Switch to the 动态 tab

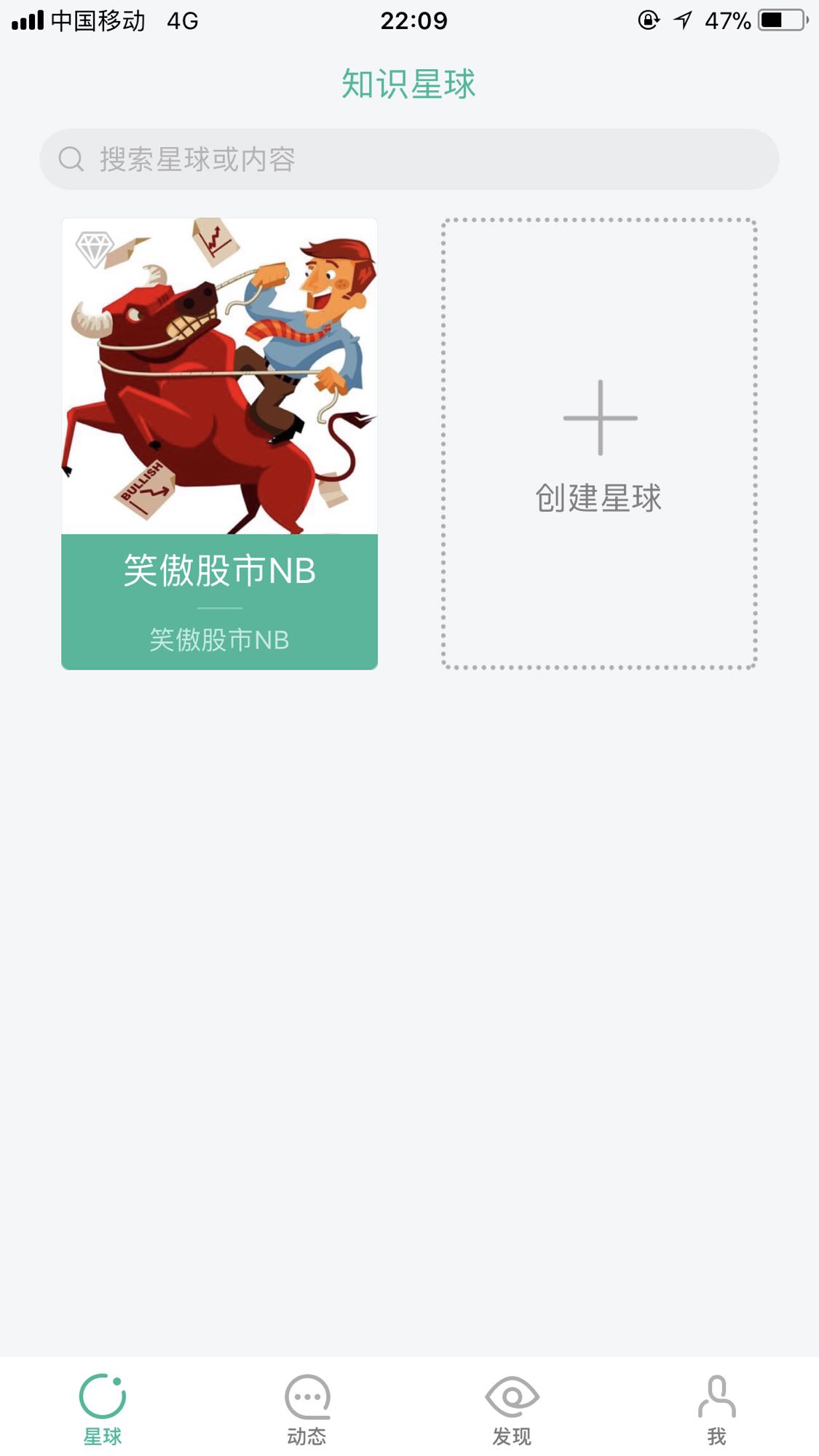(306, 1409)
